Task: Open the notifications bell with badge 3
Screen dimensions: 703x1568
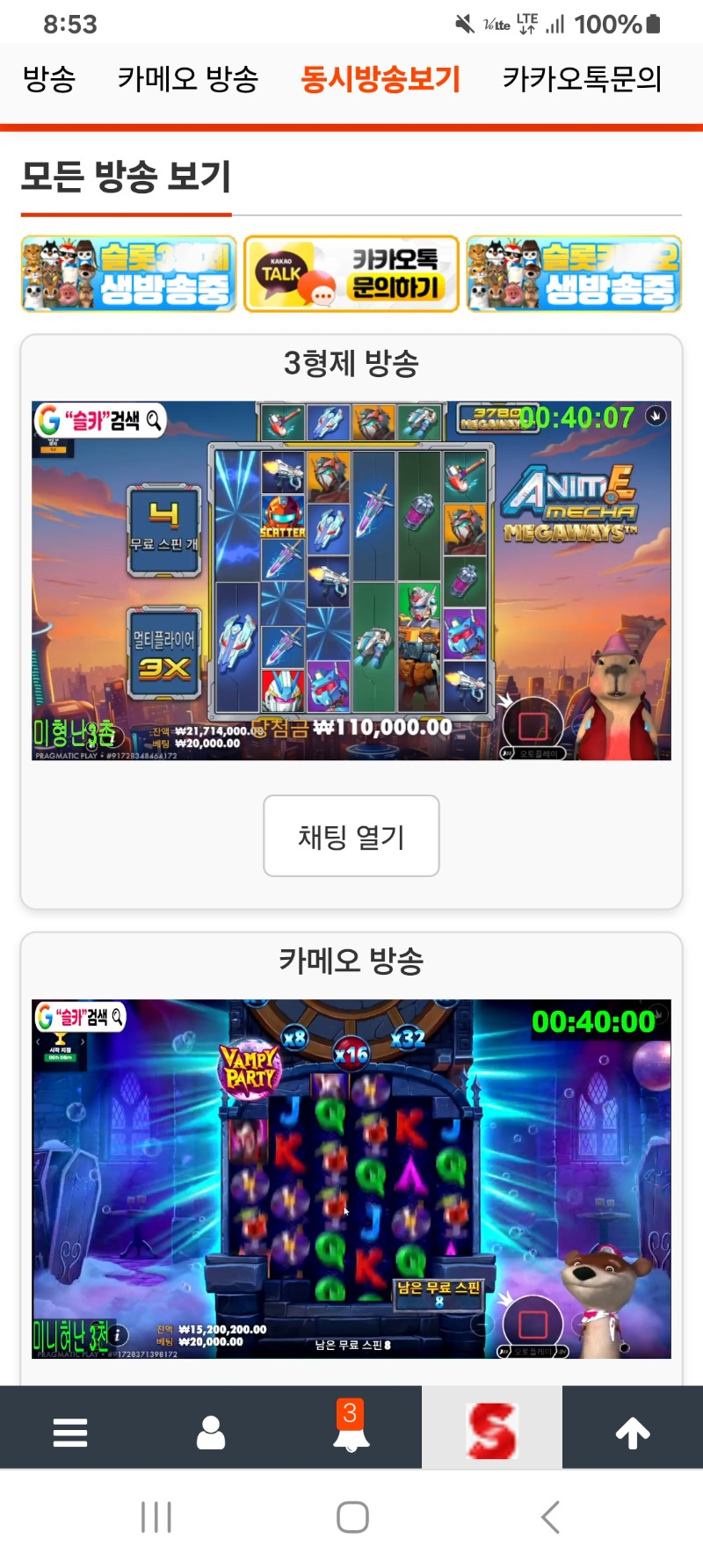Action: (351, 1428)
